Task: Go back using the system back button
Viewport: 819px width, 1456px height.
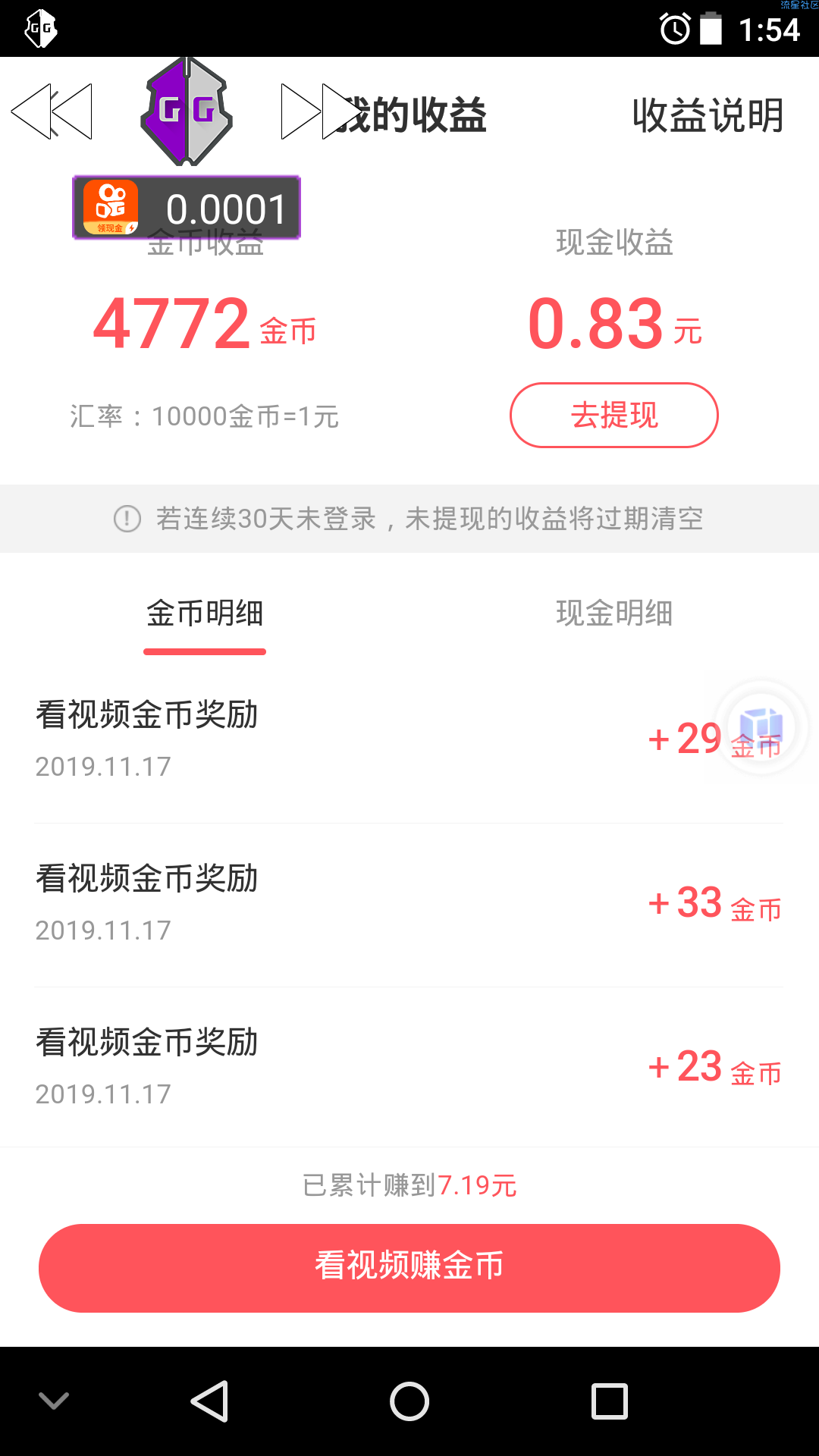Action: coord(209,1401)
